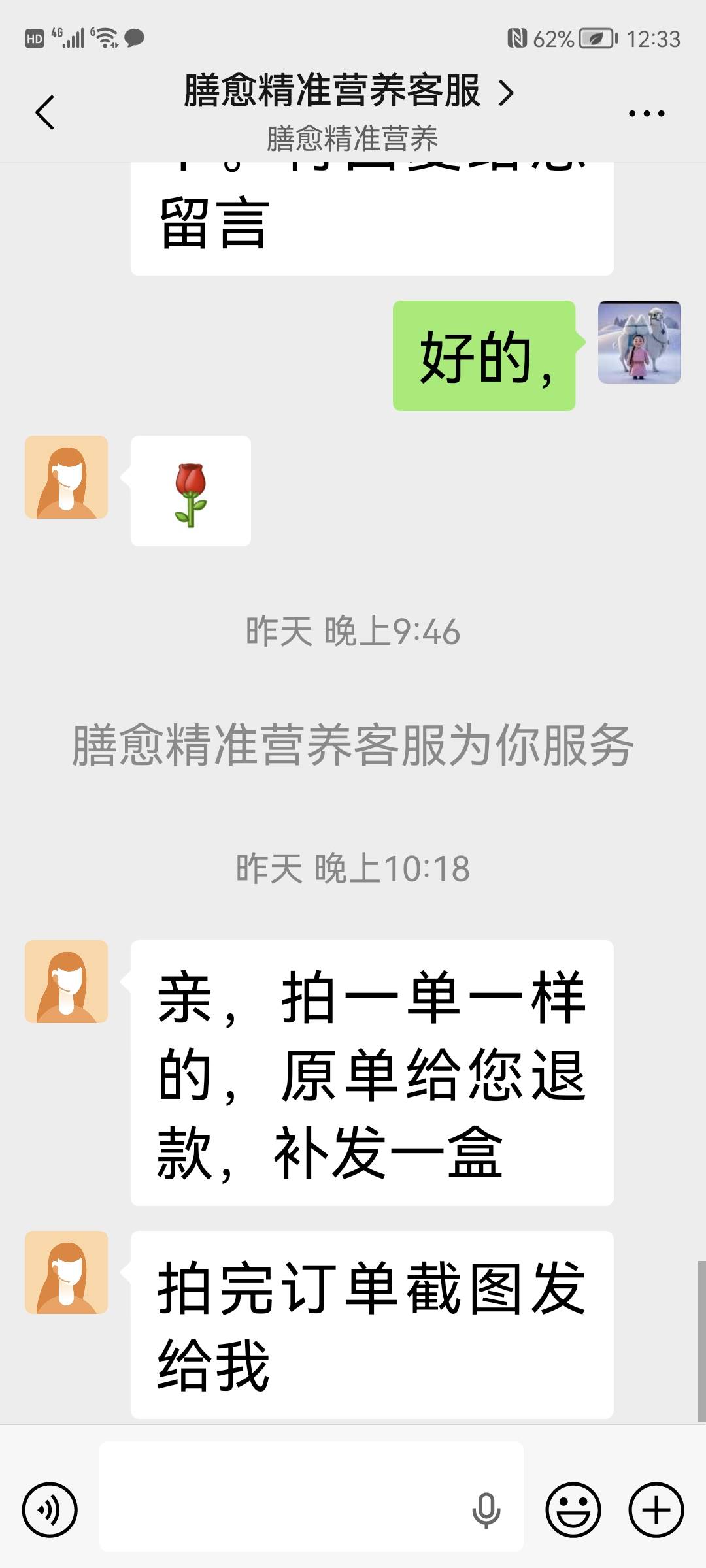View my own camel avatar profile
Viewport: 706px width, 1568px height.
click(639, 342)
